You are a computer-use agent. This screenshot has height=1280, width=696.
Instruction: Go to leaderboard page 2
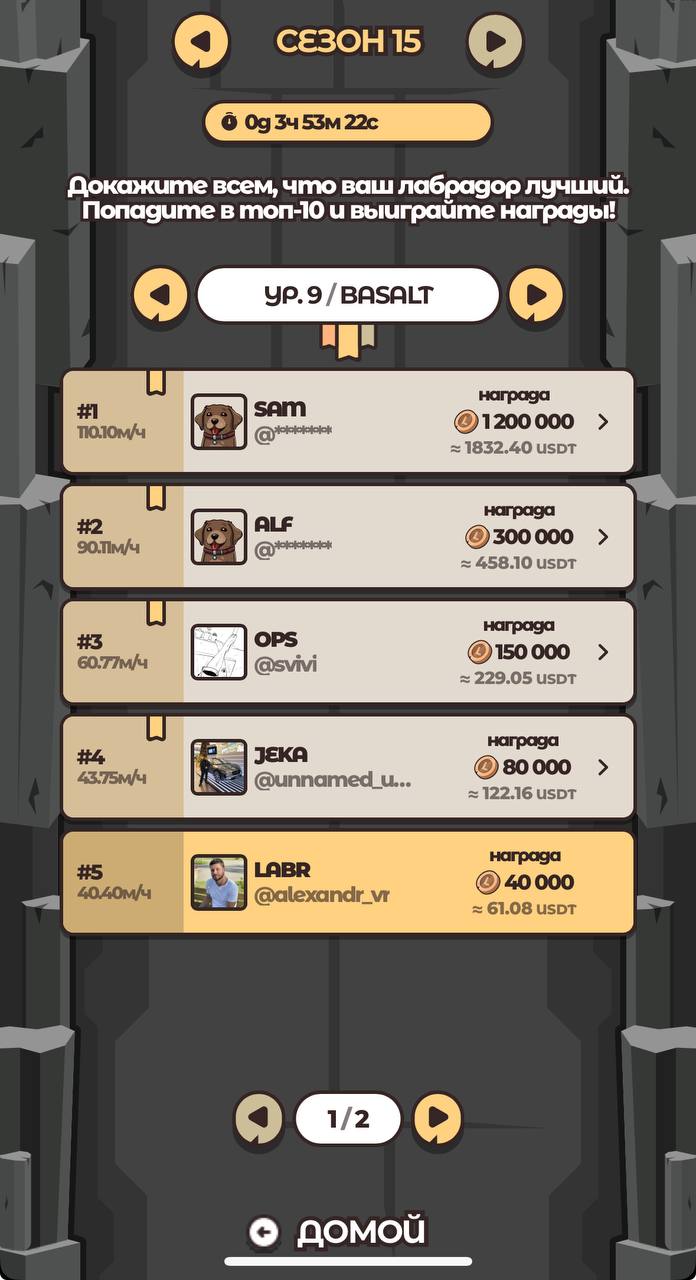[438, 1118]
